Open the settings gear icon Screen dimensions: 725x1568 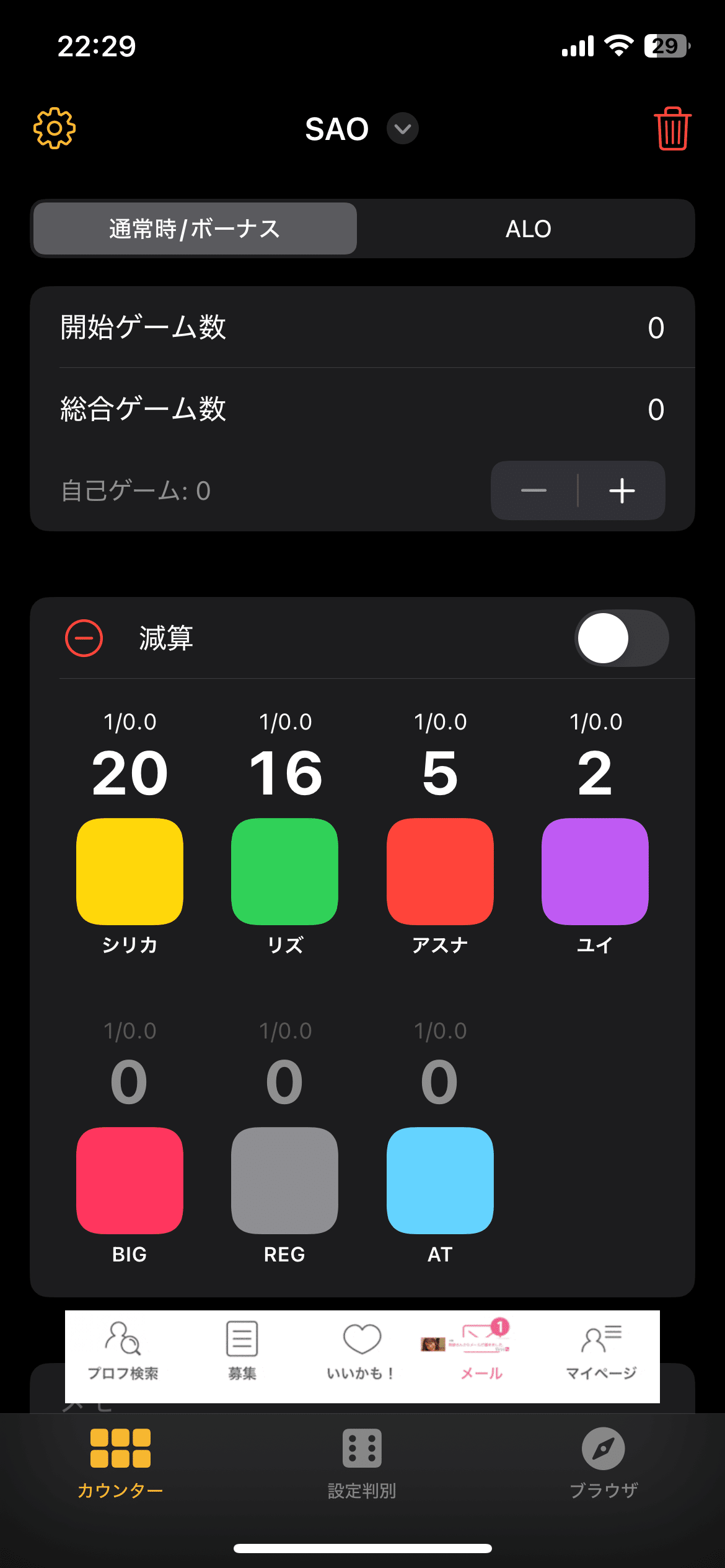(55, 128)
